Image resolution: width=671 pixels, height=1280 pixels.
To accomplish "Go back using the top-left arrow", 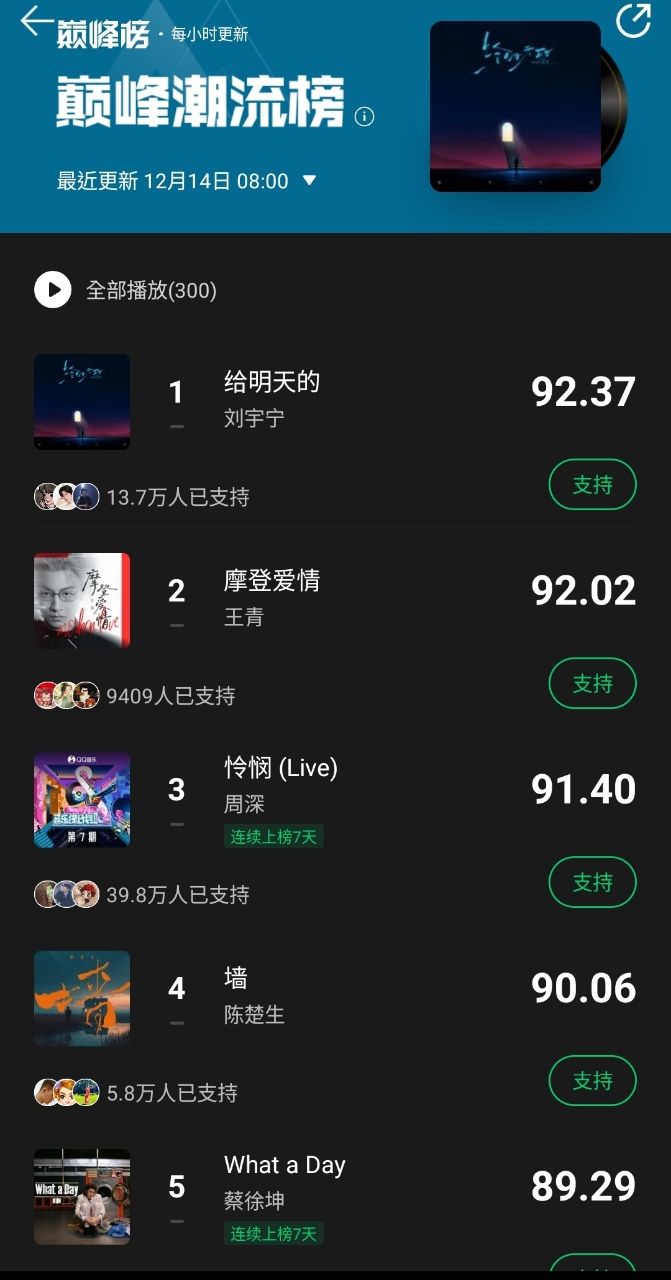I will point(36,21).
